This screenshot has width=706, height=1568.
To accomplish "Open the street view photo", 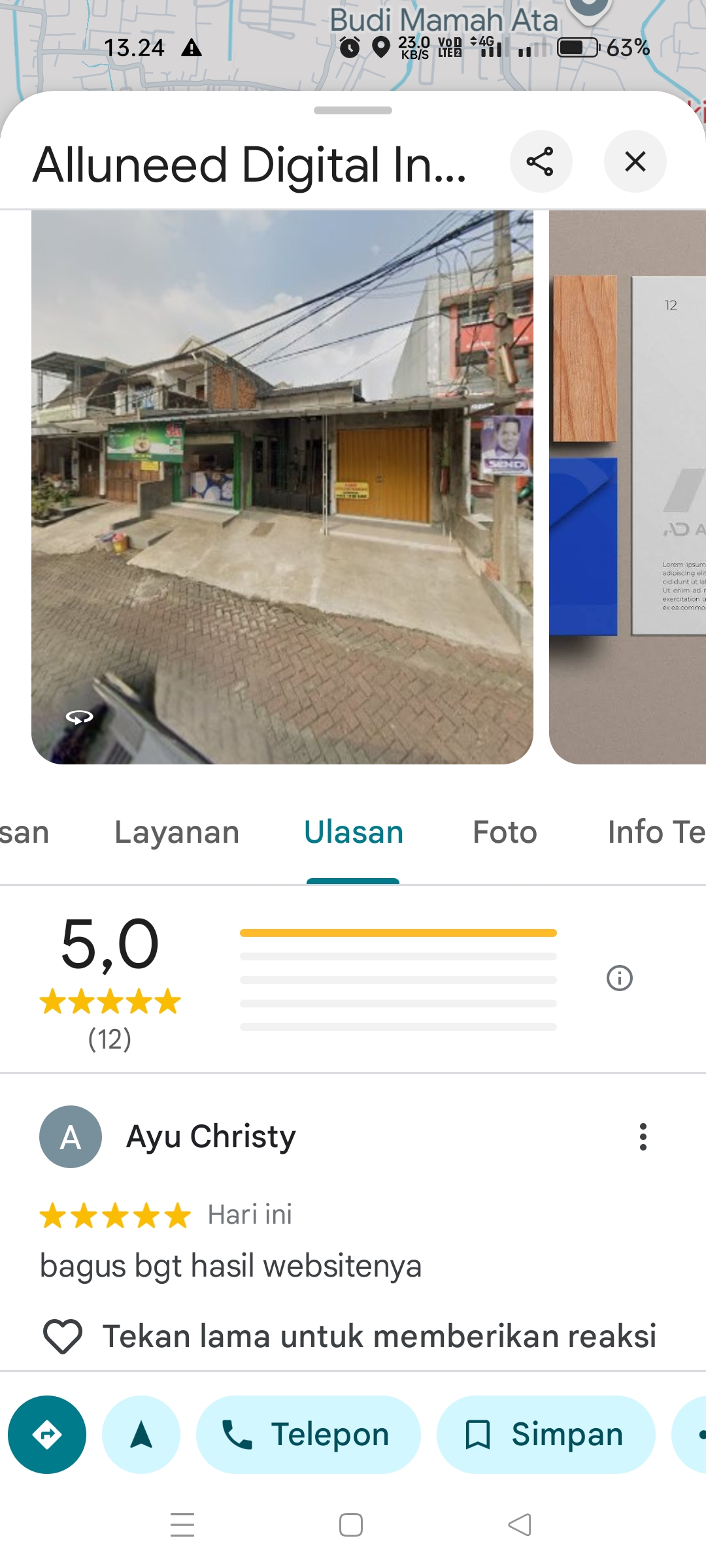I will (x=282, y=487).
